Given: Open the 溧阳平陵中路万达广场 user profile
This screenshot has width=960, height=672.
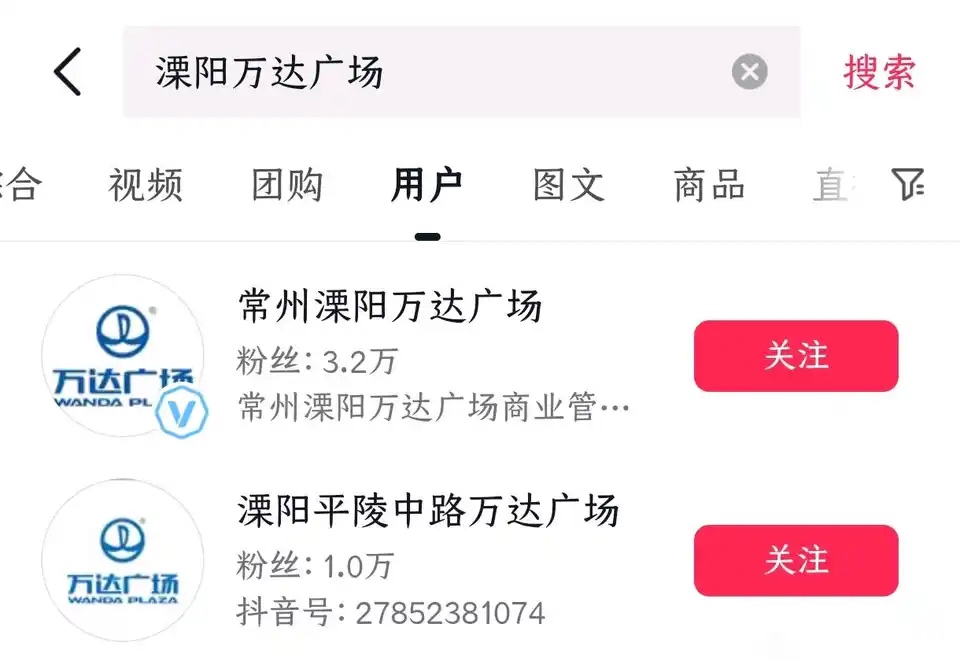Looking at the screenshot, I should (x=428, y=511).
